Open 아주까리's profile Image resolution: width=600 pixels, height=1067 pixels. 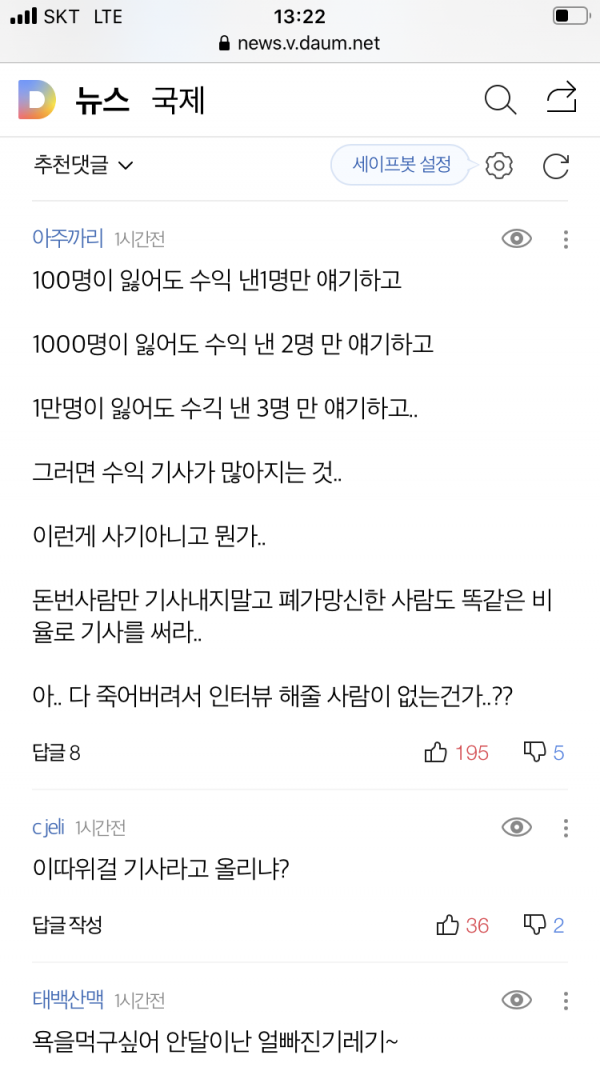point(67,238)
